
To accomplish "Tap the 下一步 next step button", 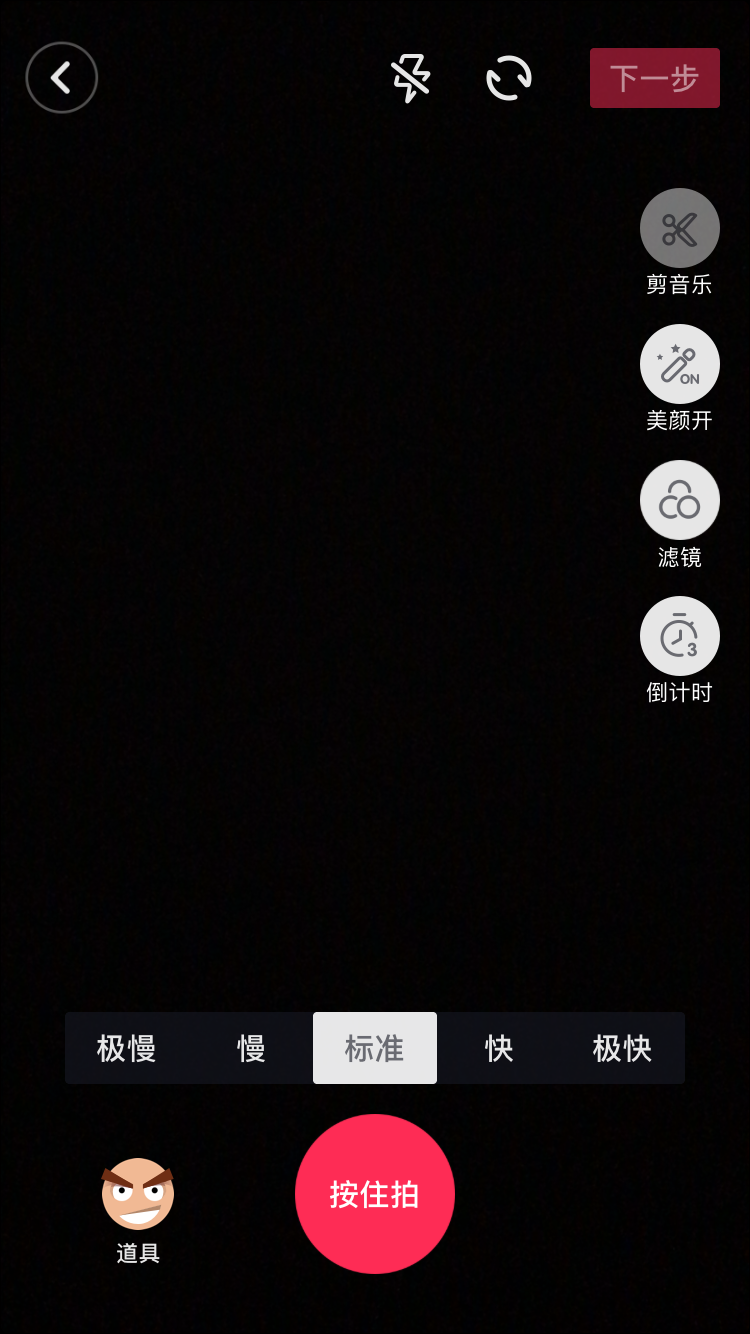I will (x=654, y=78).
